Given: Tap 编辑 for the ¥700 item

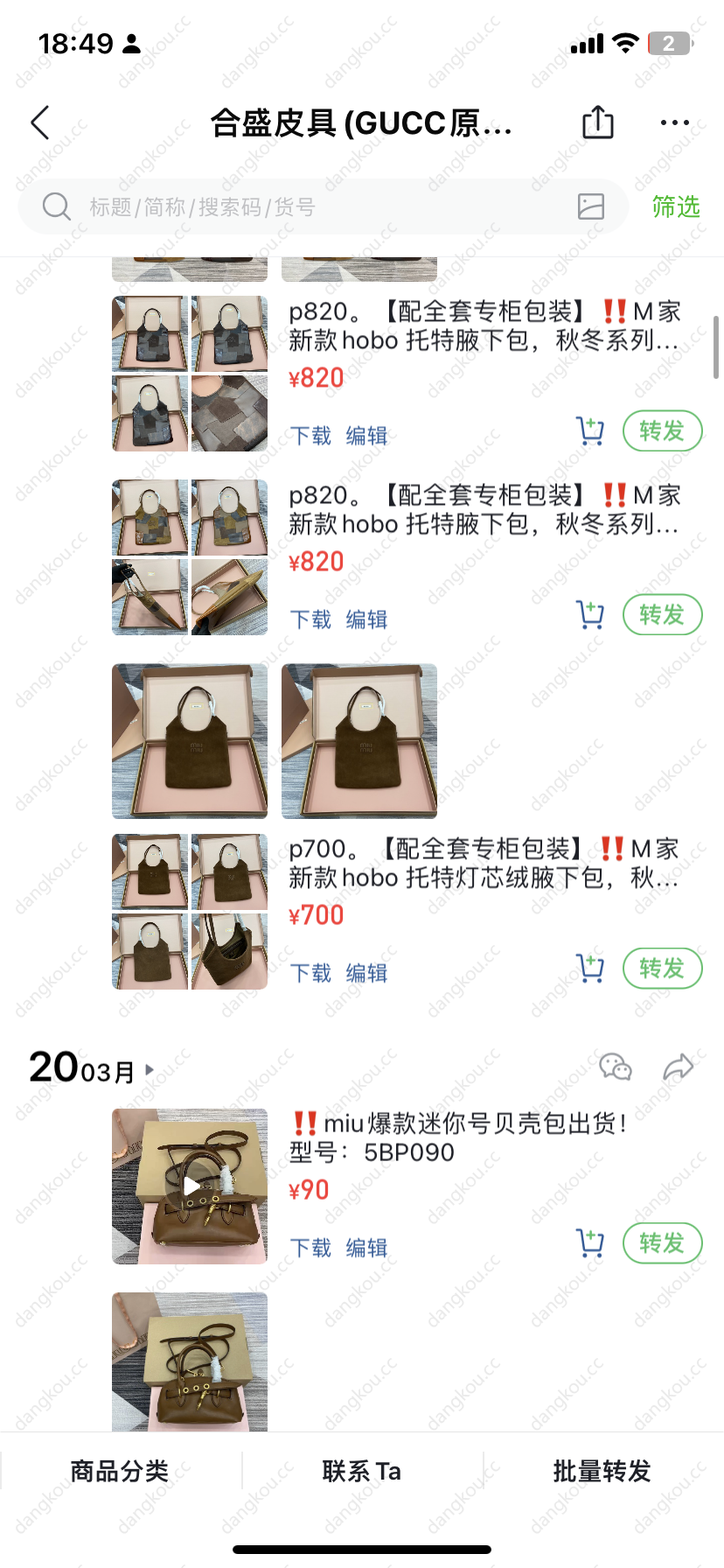Looking at the screenshot, I should point(366,973).
